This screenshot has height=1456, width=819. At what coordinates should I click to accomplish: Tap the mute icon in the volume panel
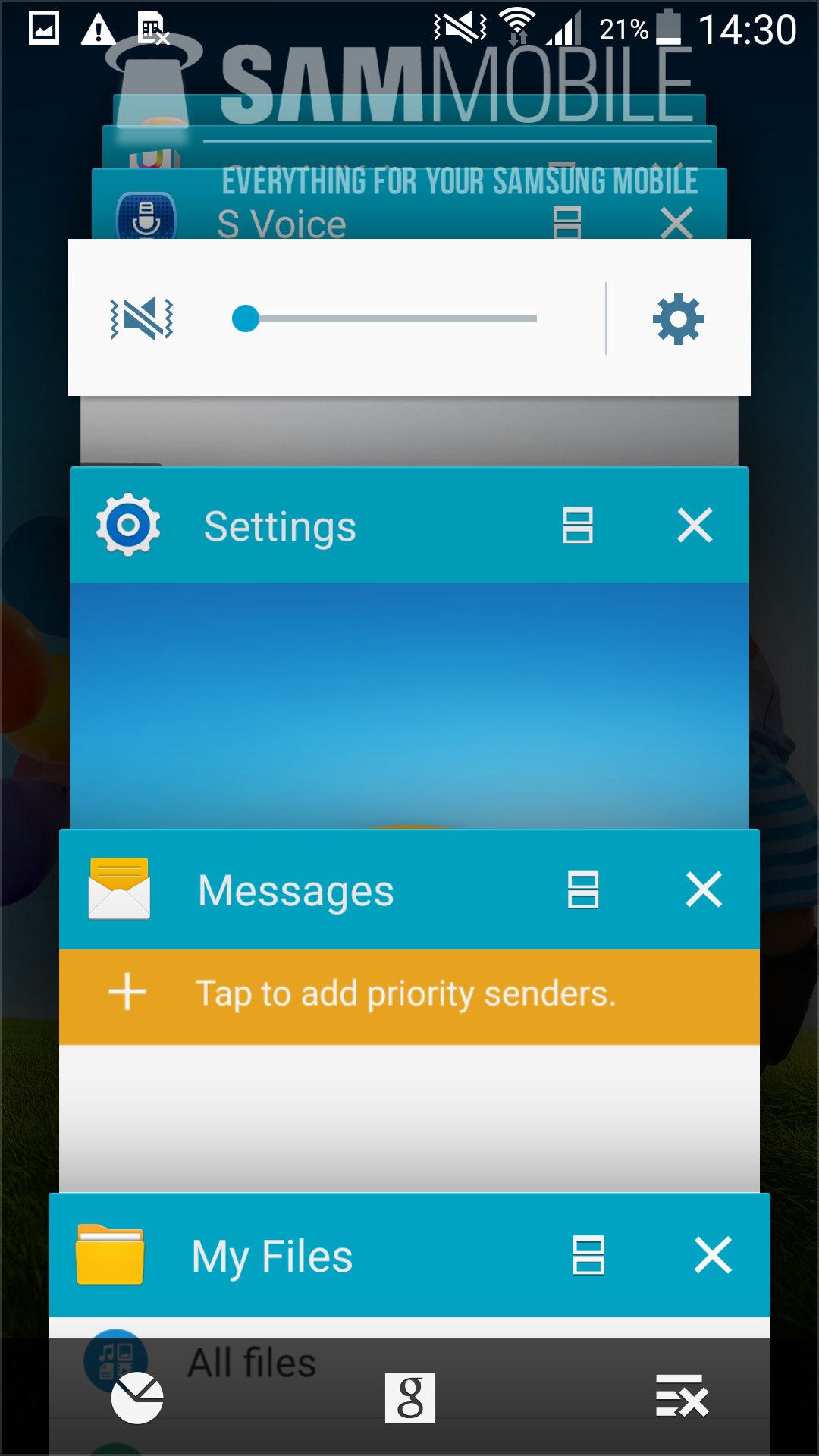142,318
